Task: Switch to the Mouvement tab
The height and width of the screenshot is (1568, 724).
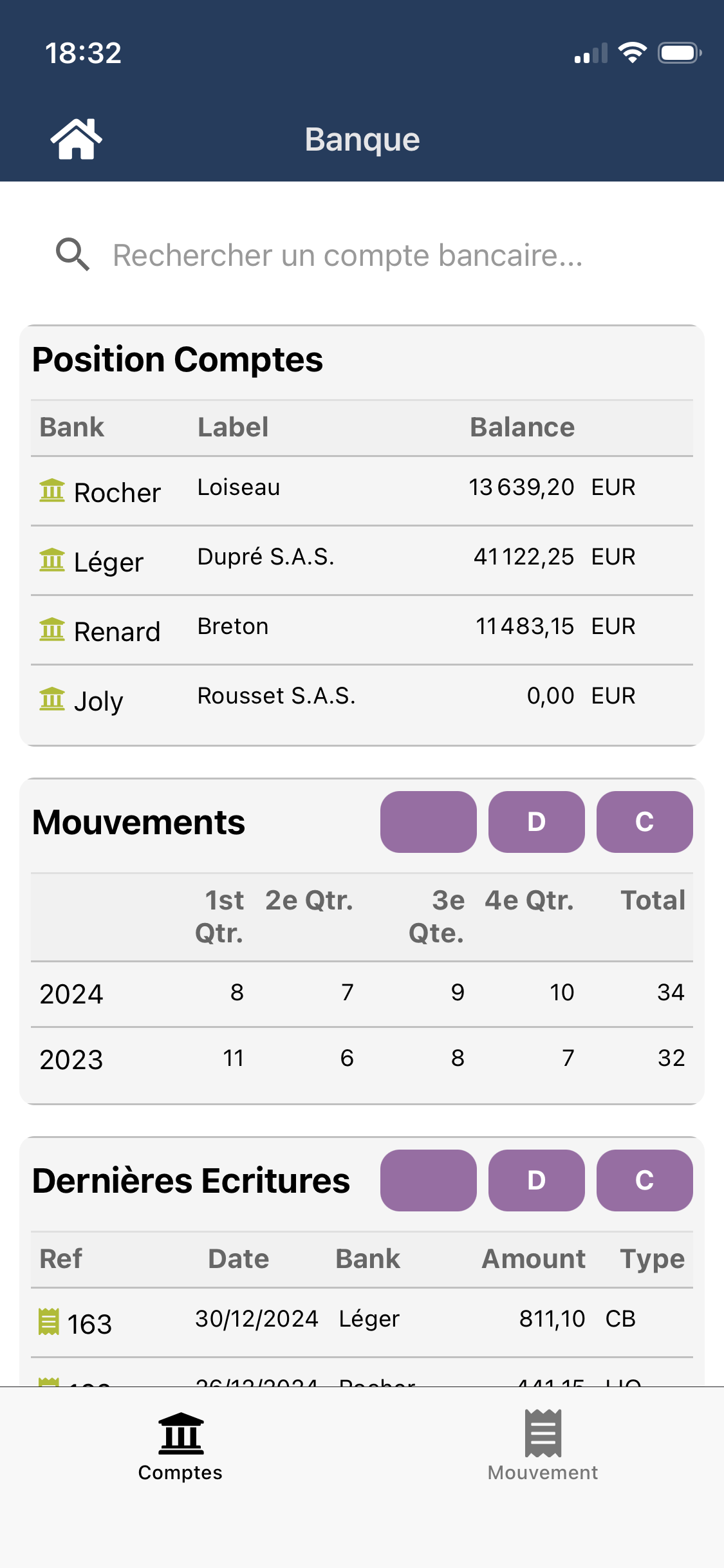Action: (543, 1446)
